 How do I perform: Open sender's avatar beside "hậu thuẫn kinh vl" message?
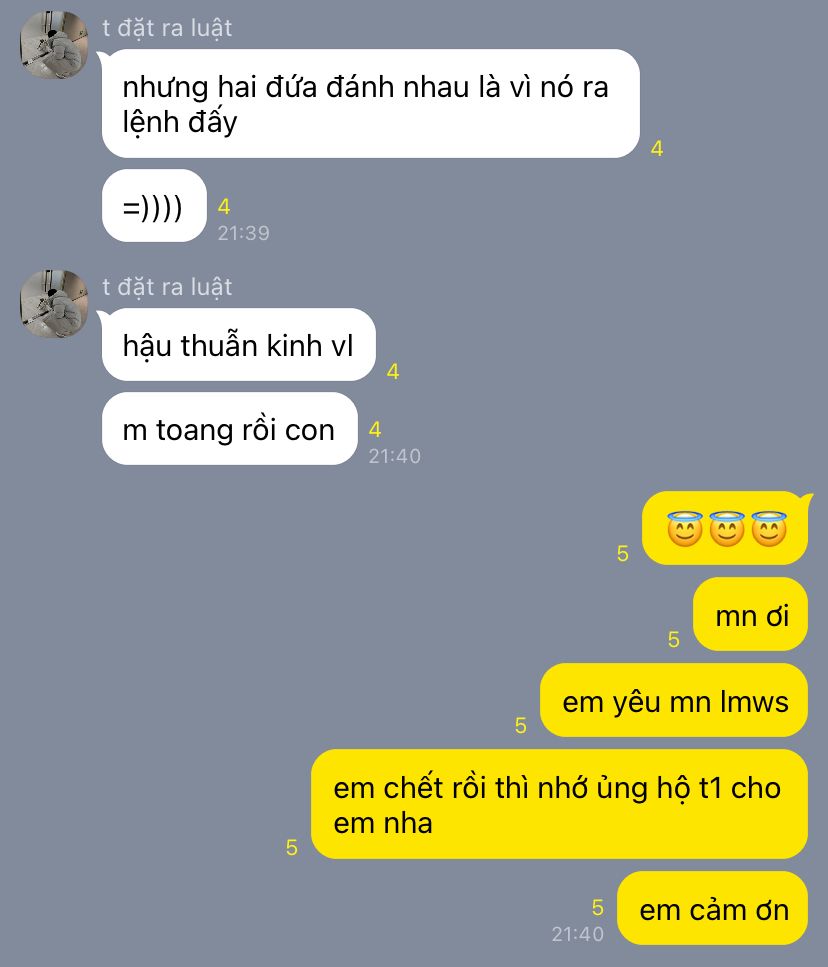click(x=54, y=304)
